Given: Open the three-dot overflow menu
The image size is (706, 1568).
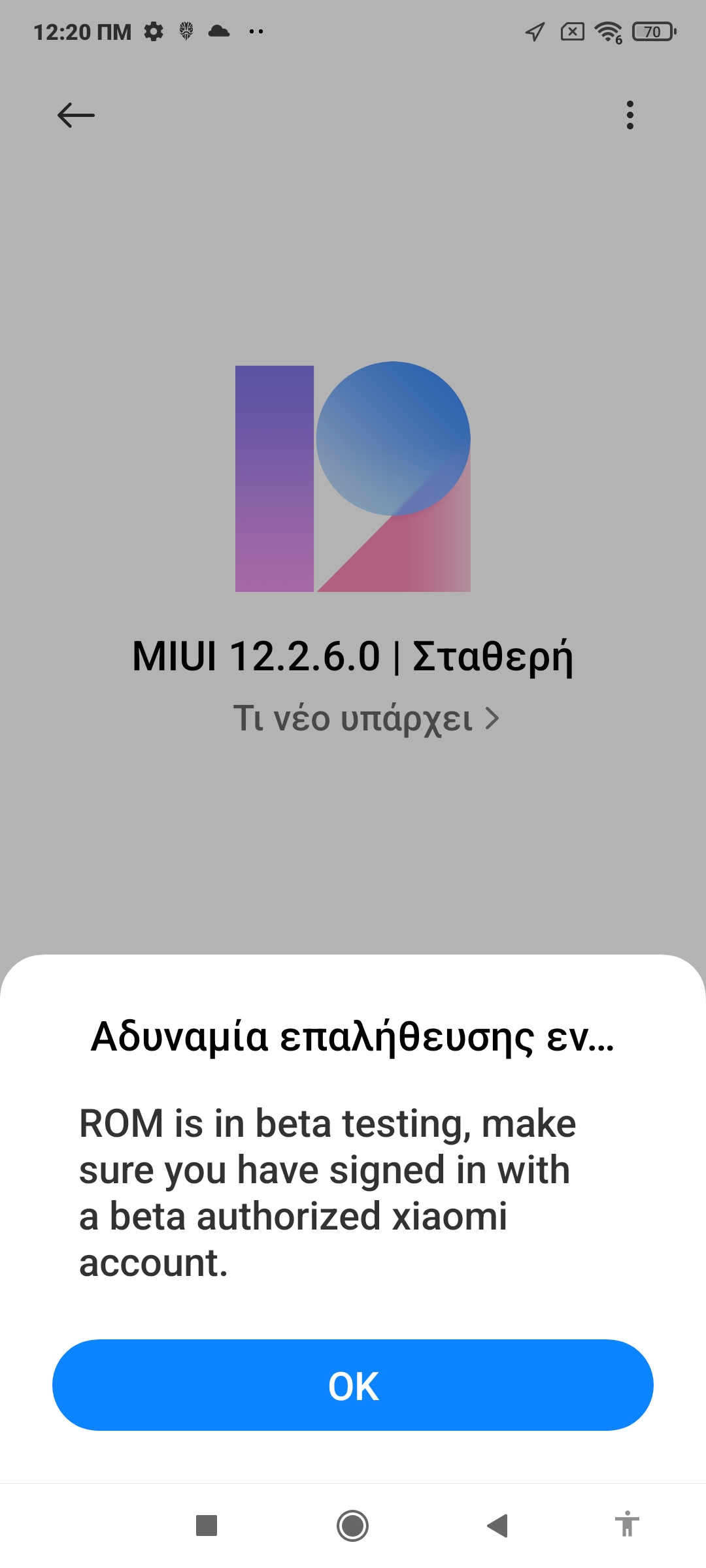Looking at the screenshot, I should 630,115.
